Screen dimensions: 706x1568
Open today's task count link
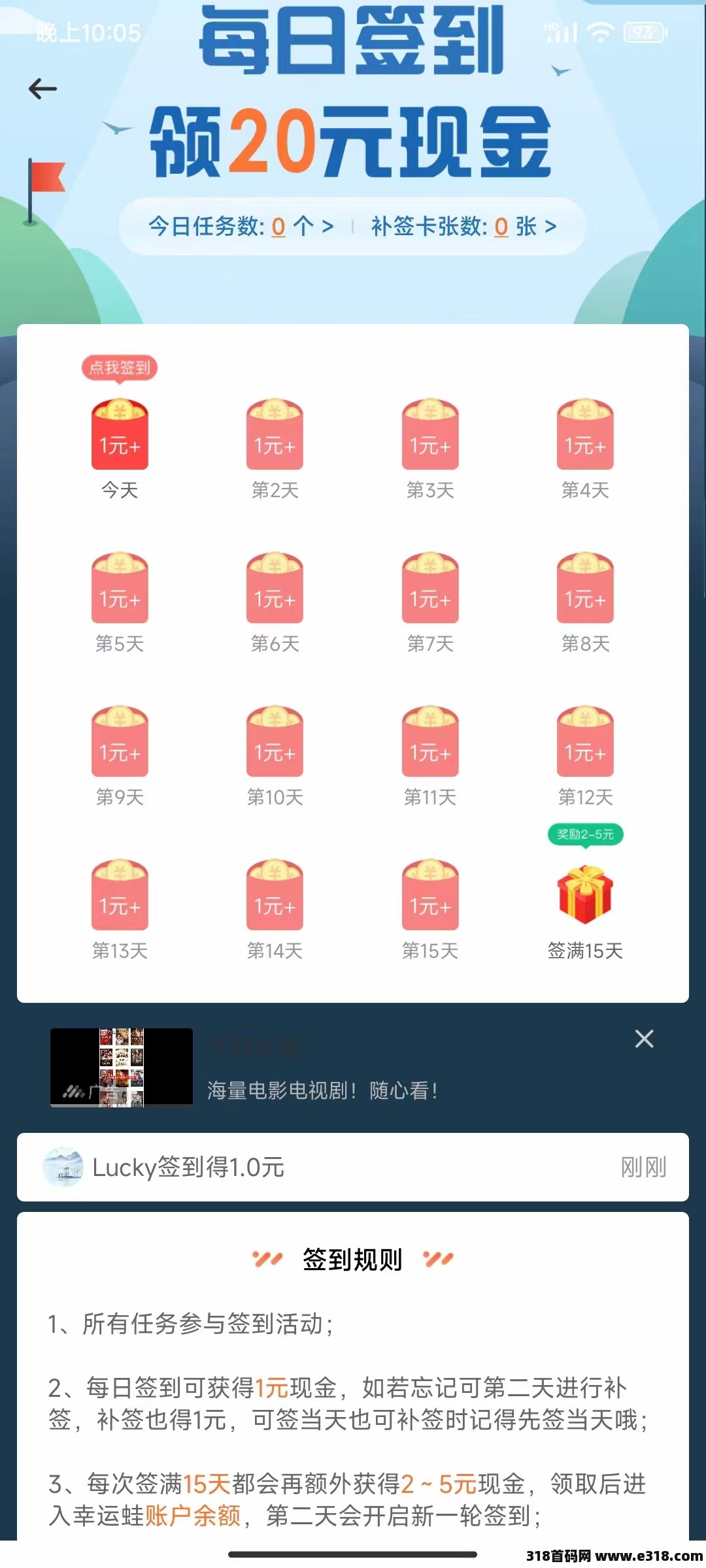pos(241,226)
